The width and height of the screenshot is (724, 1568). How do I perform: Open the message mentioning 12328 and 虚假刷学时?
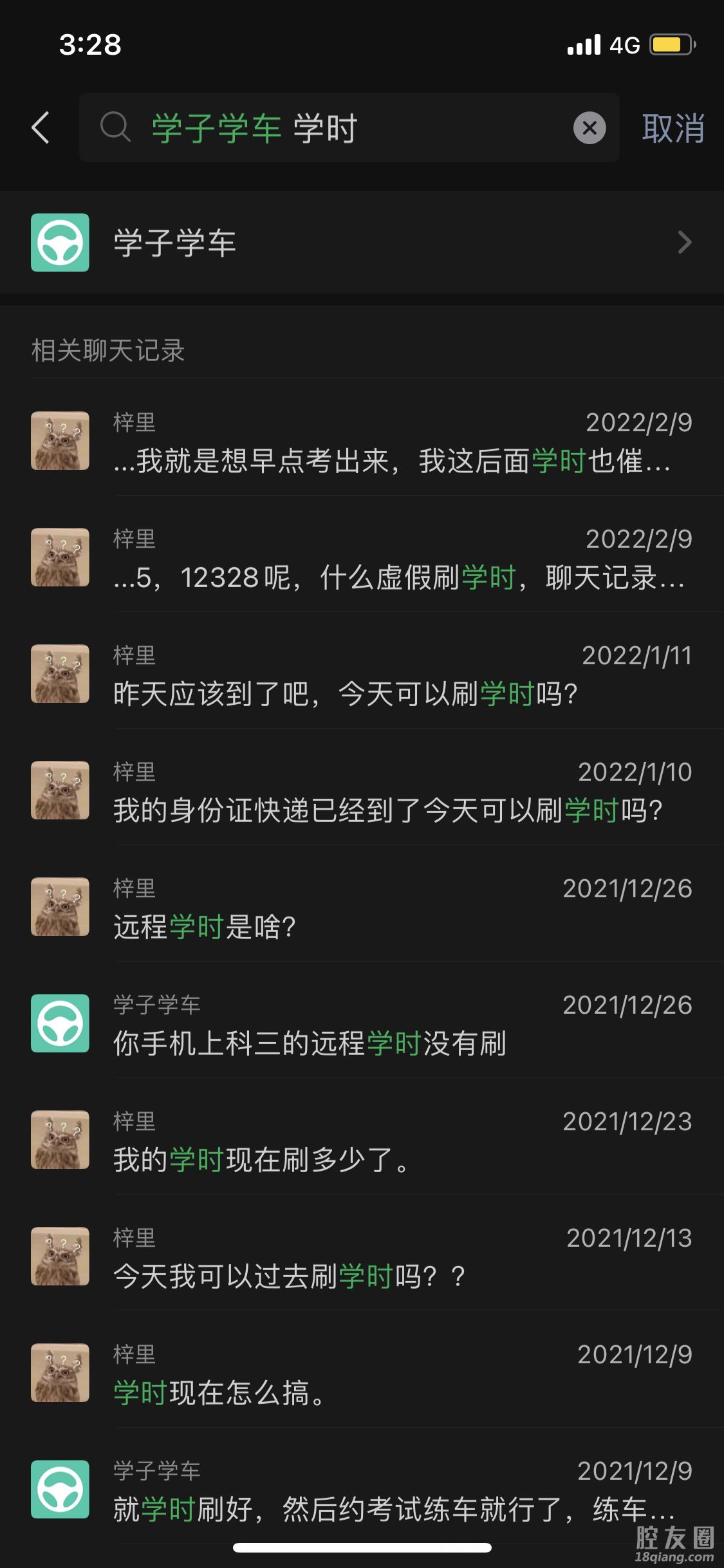click(393, 558)
